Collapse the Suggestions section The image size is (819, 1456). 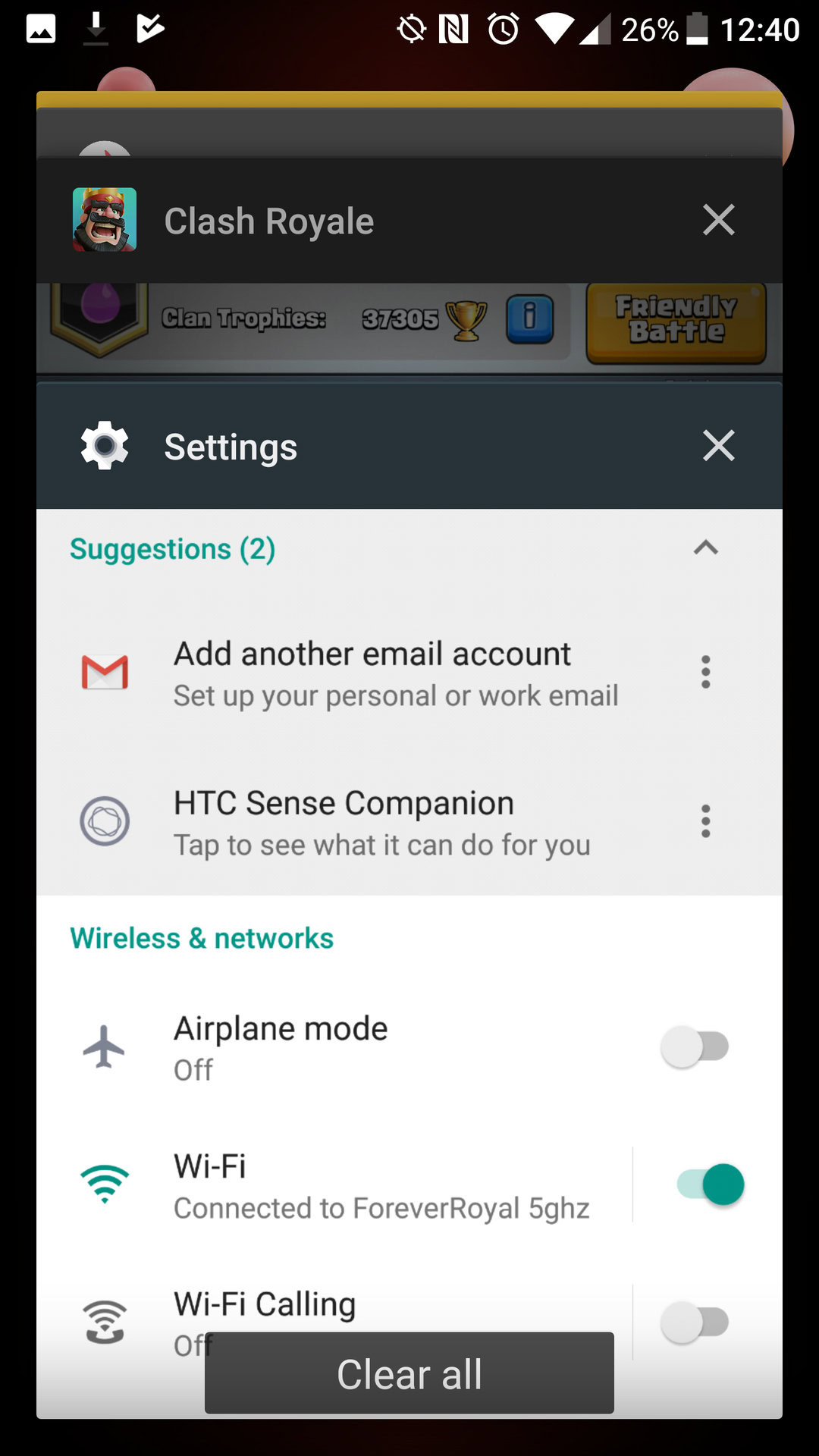[x=705, y=548]
